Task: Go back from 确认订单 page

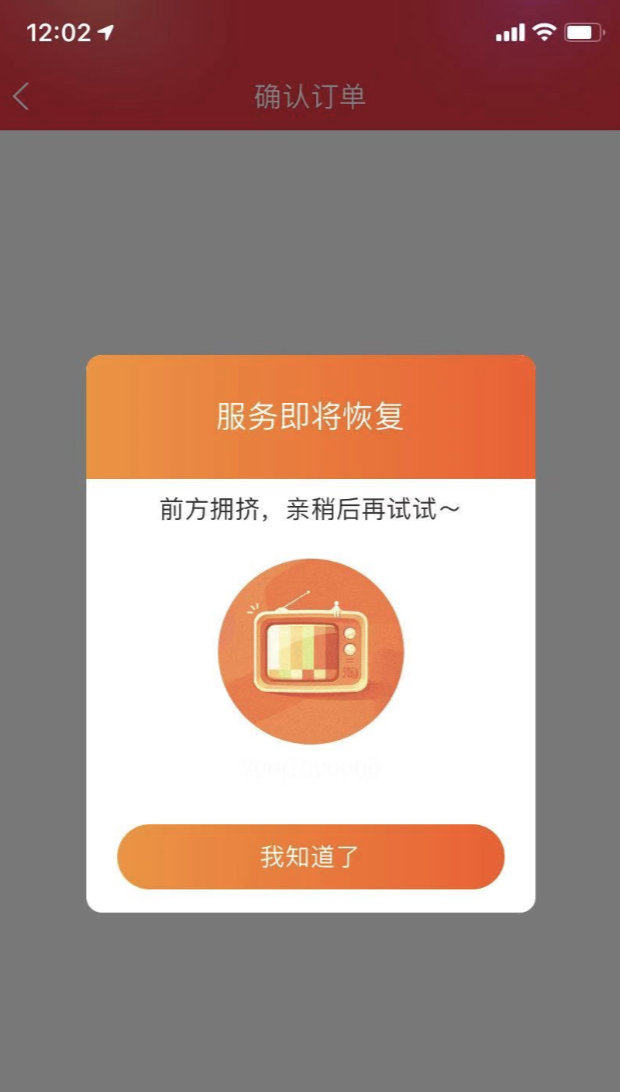Action: (x=22, y=97)
